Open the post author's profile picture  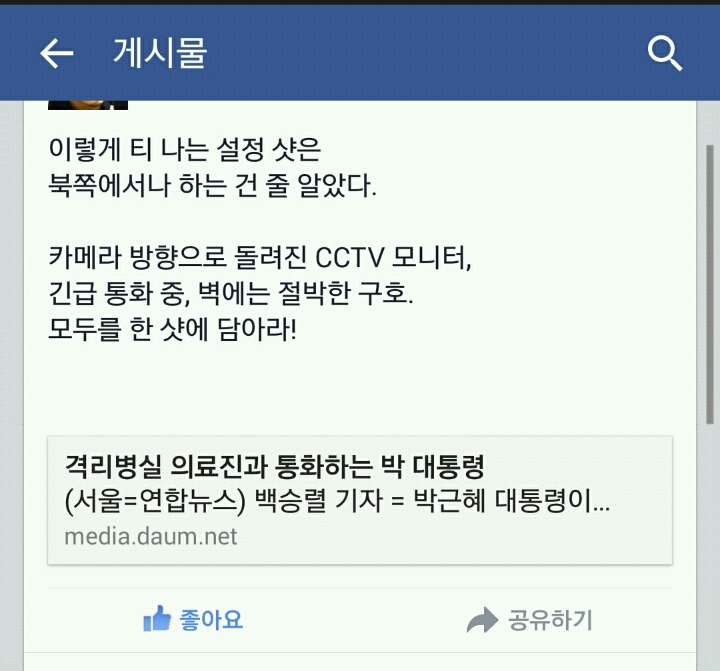pyautogui.click(x=88, y=104)
